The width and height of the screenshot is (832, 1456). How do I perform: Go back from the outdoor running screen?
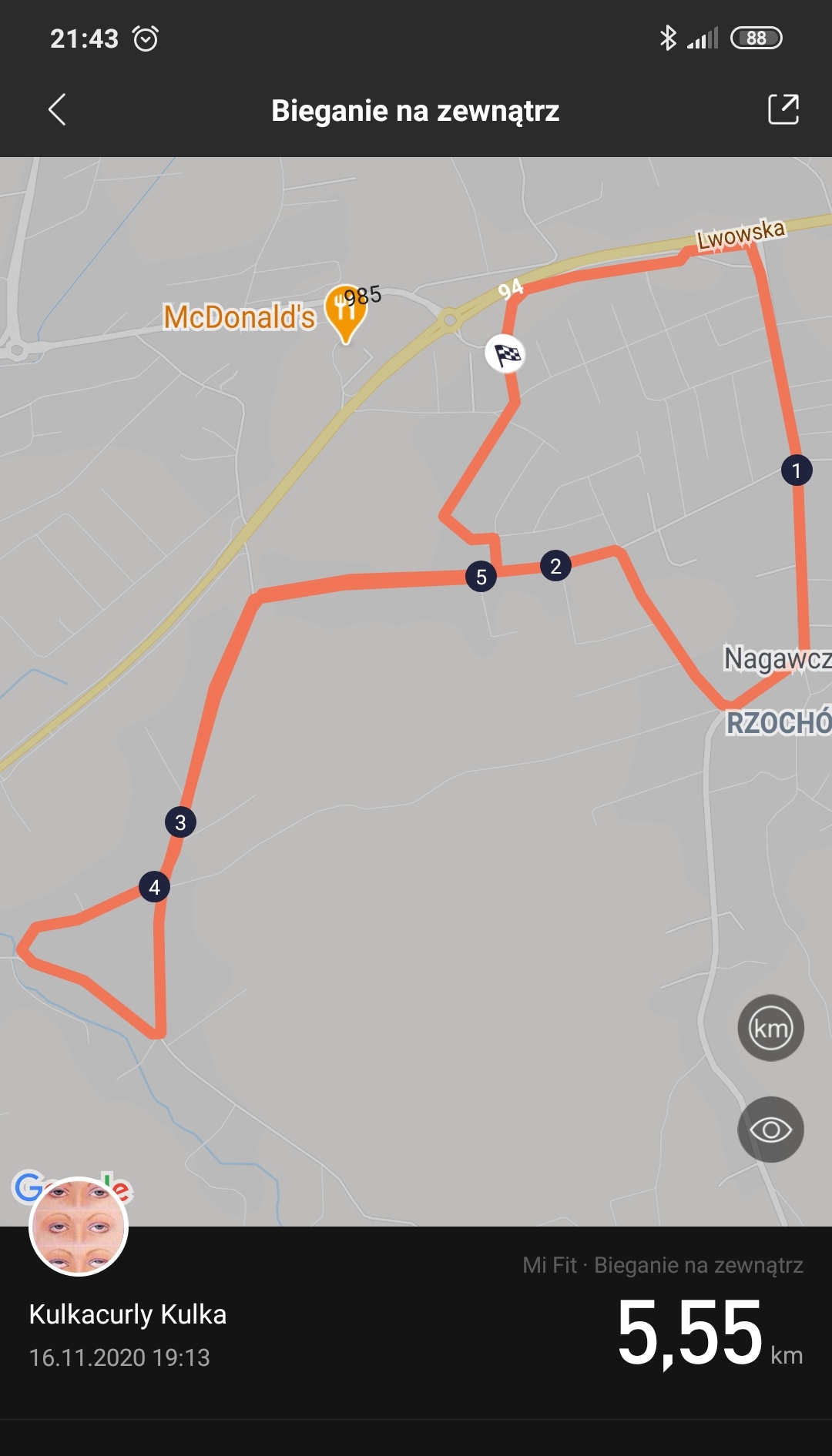click(x=57, y=110)
